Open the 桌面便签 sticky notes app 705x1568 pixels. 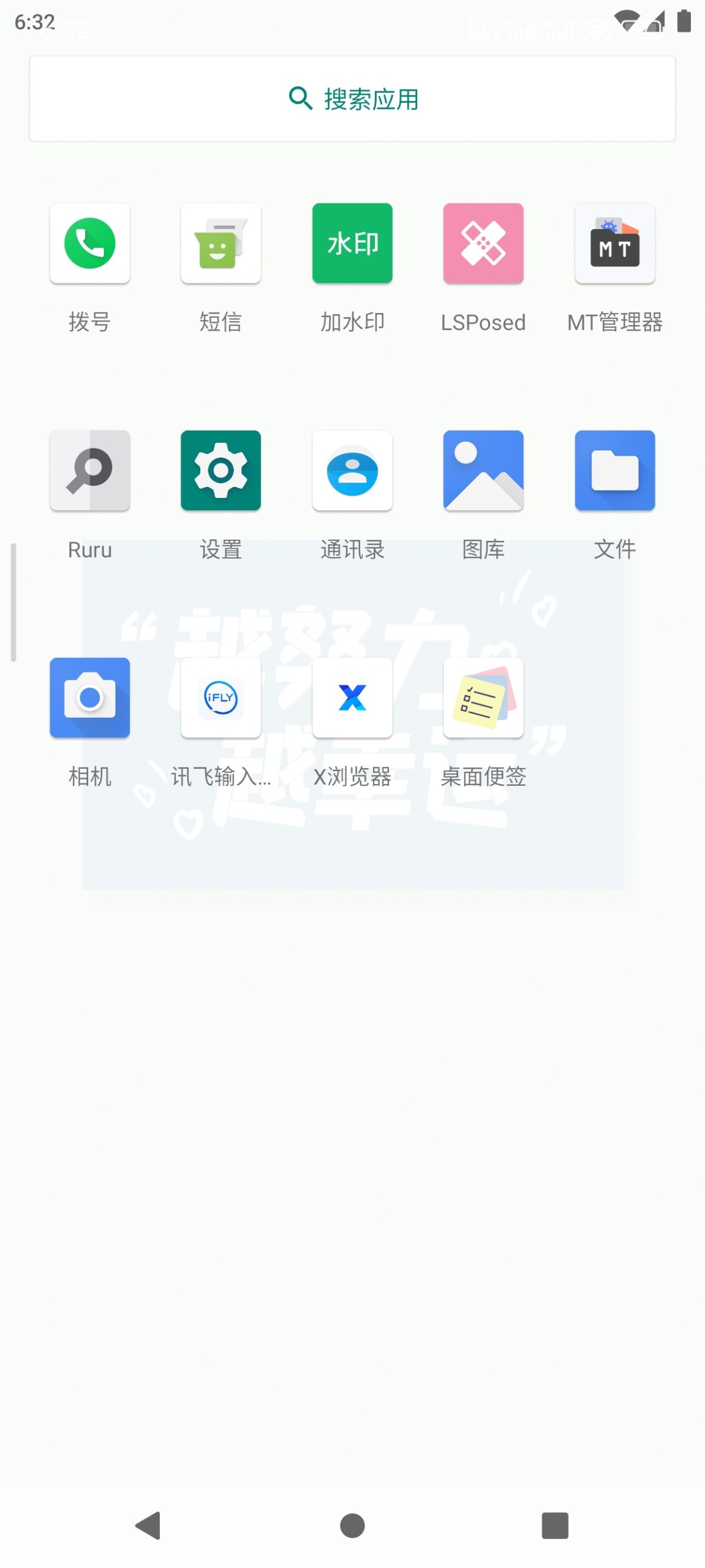coord(483,698)
